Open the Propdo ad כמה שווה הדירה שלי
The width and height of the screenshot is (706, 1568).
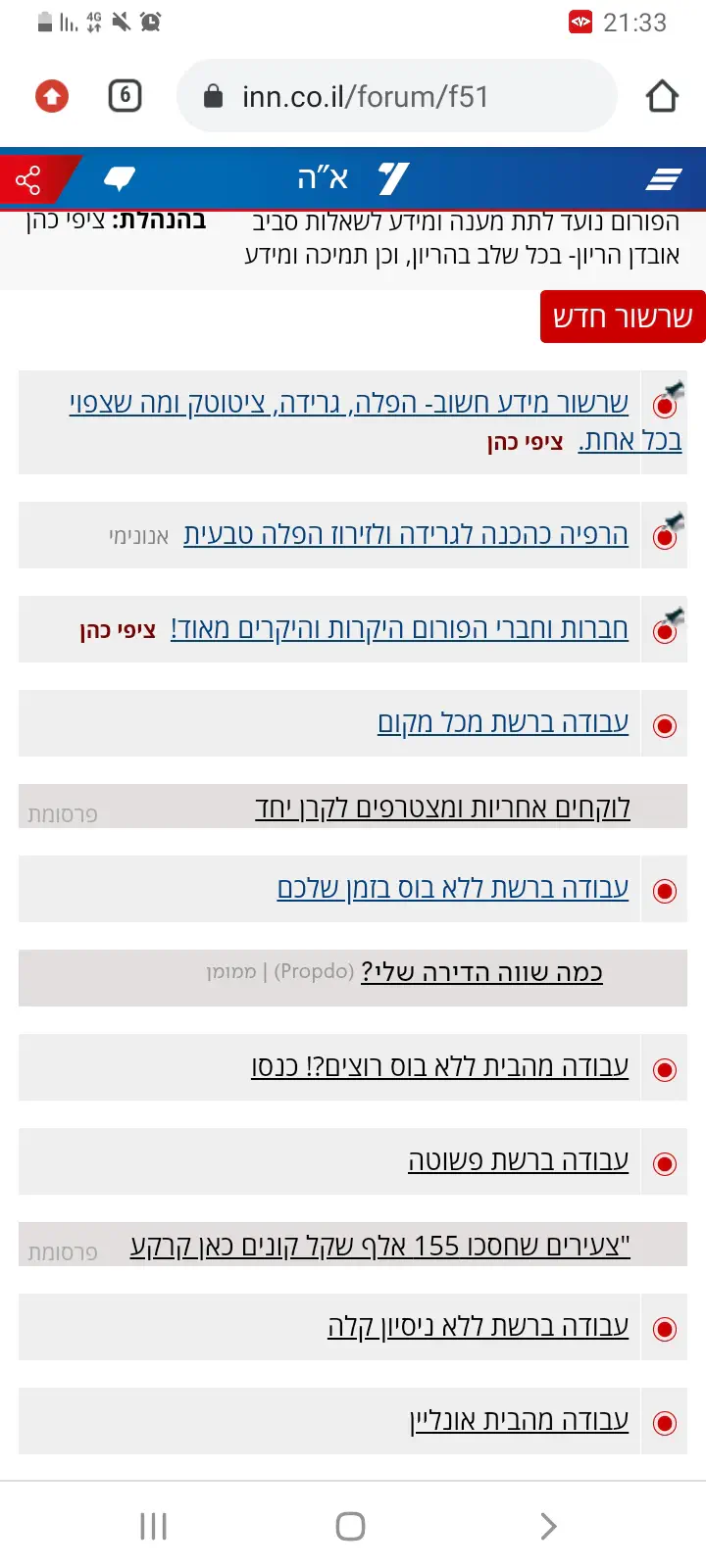[x=481, y=973]
